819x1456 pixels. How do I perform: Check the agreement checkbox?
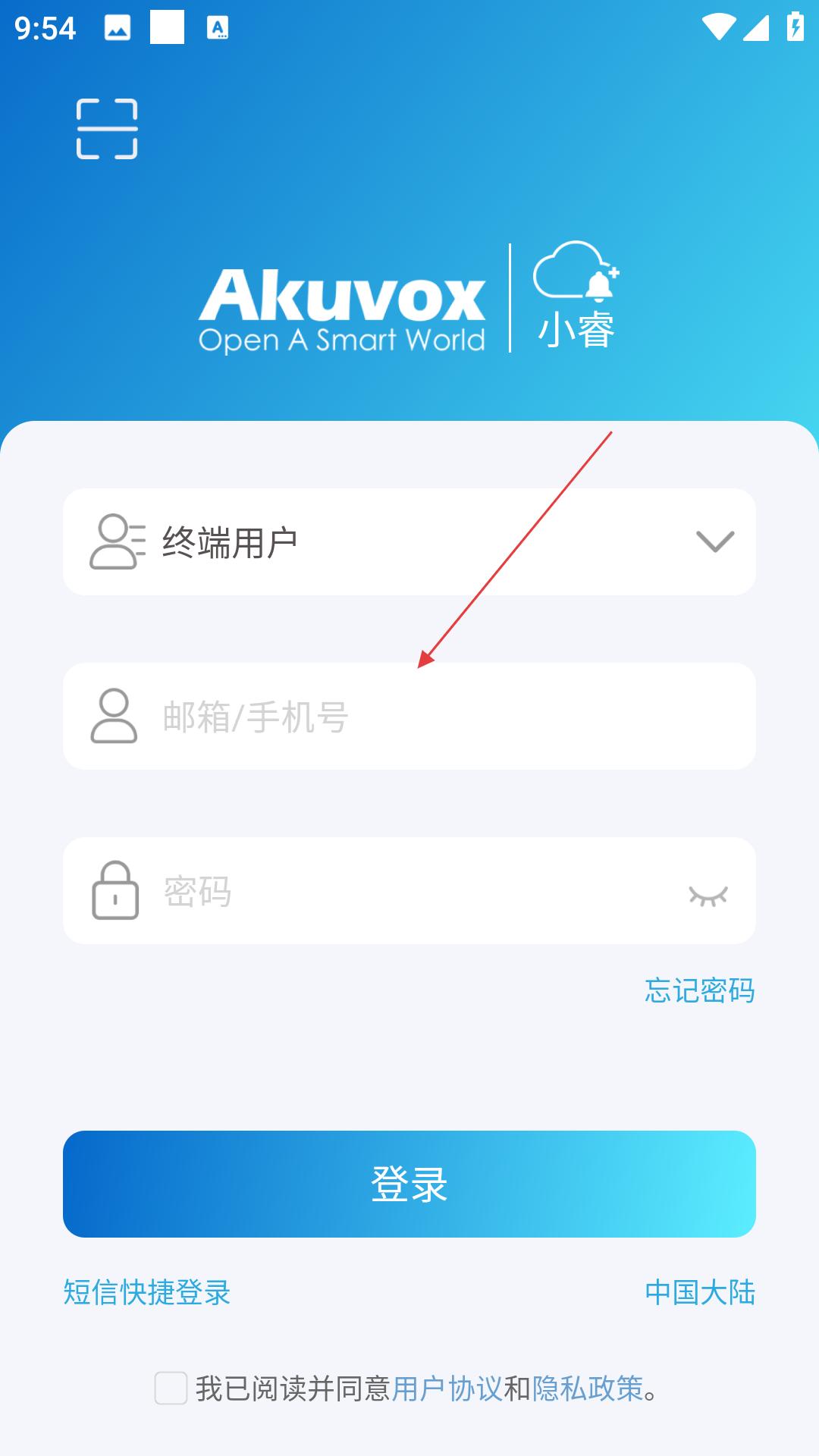pos(171,1389)
